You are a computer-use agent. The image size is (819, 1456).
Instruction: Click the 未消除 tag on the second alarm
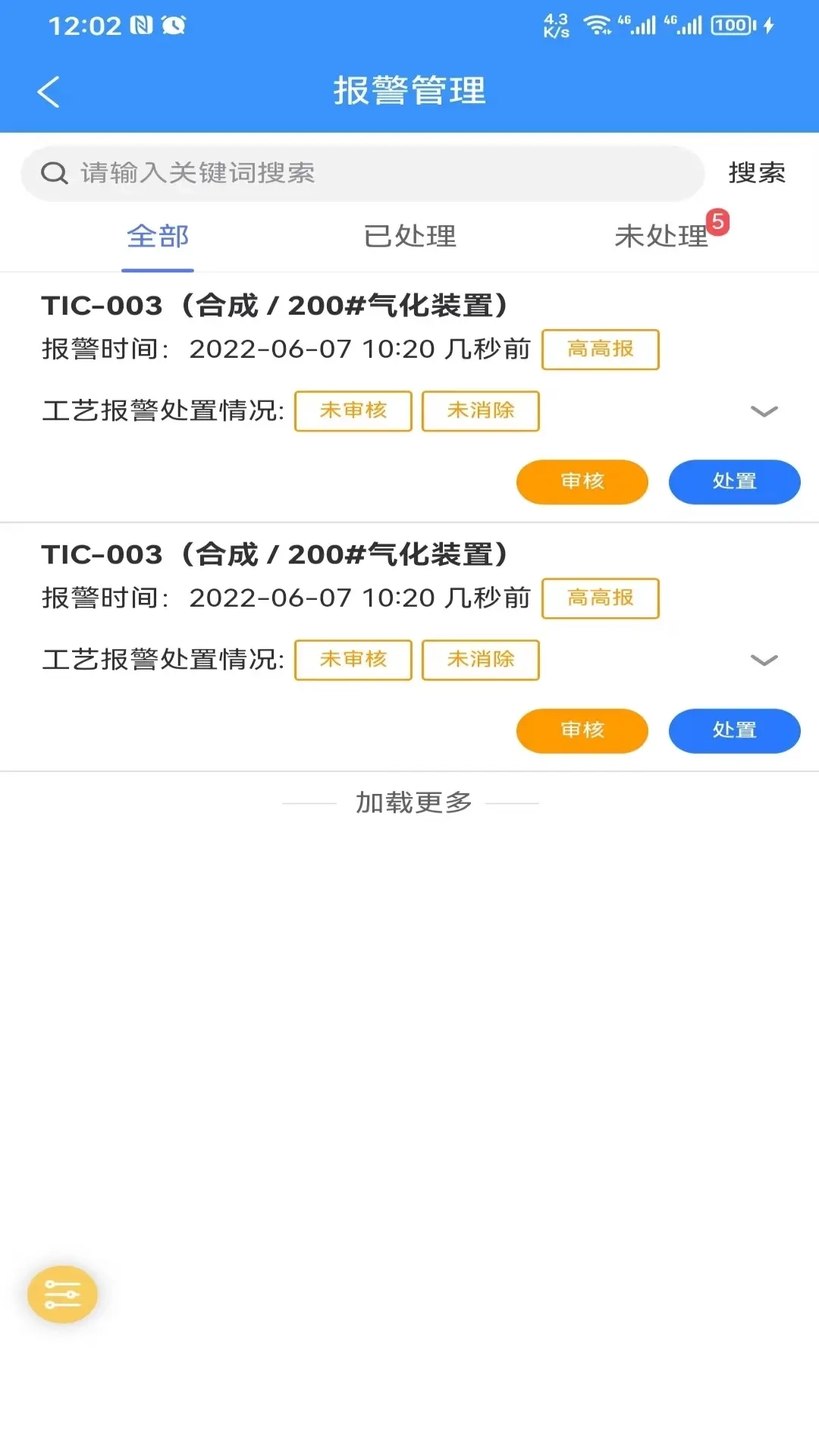click(480, 660)
